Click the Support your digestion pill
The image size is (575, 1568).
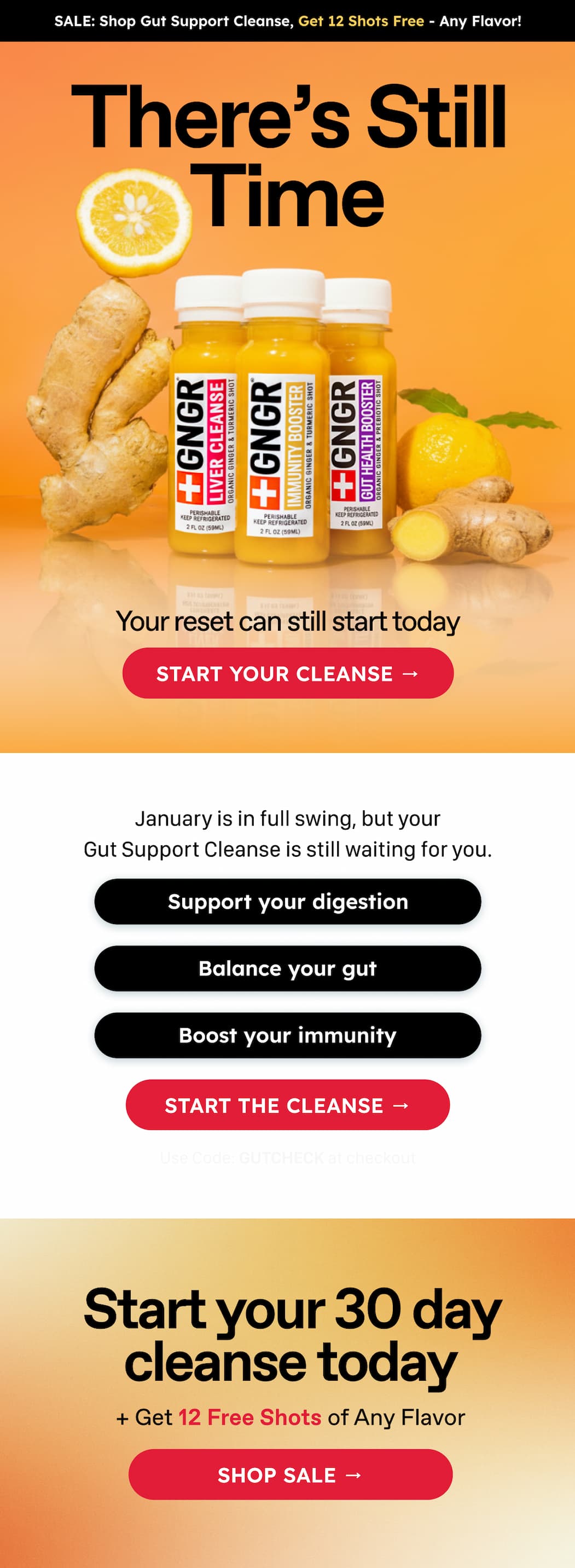tap(288, 902)
